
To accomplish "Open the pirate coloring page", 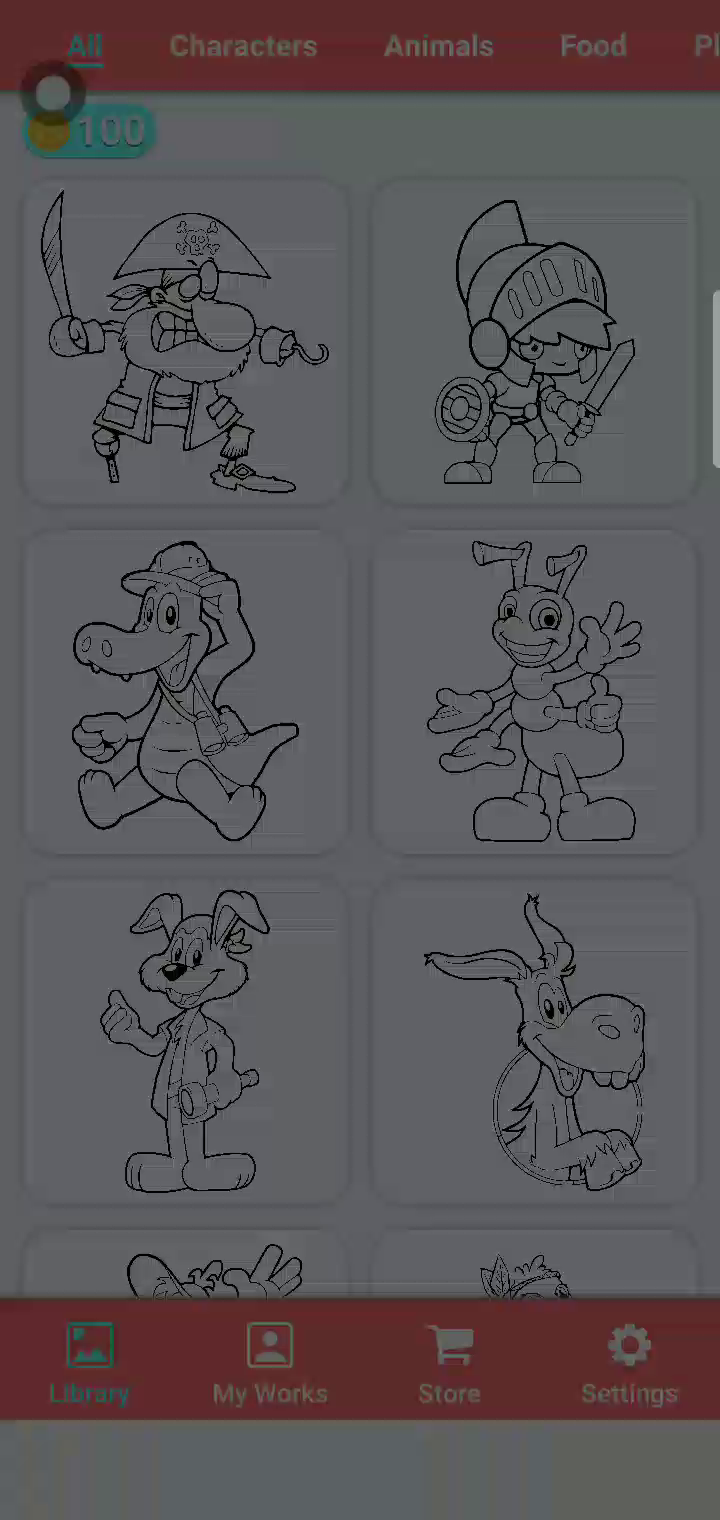I will (185, 341).
